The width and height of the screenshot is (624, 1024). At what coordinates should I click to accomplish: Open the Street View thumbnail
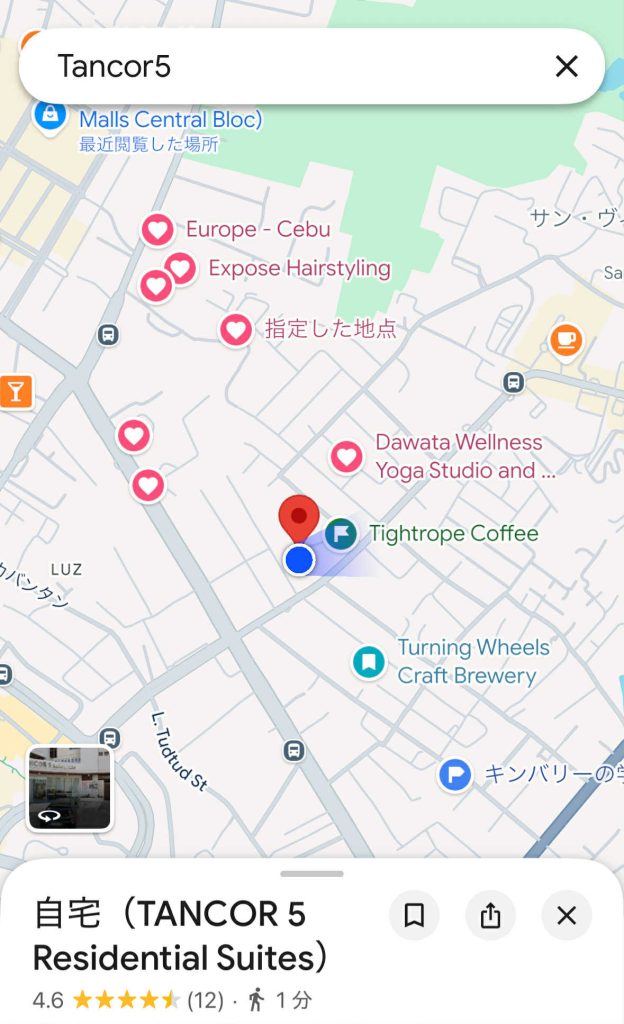(70, 789)
